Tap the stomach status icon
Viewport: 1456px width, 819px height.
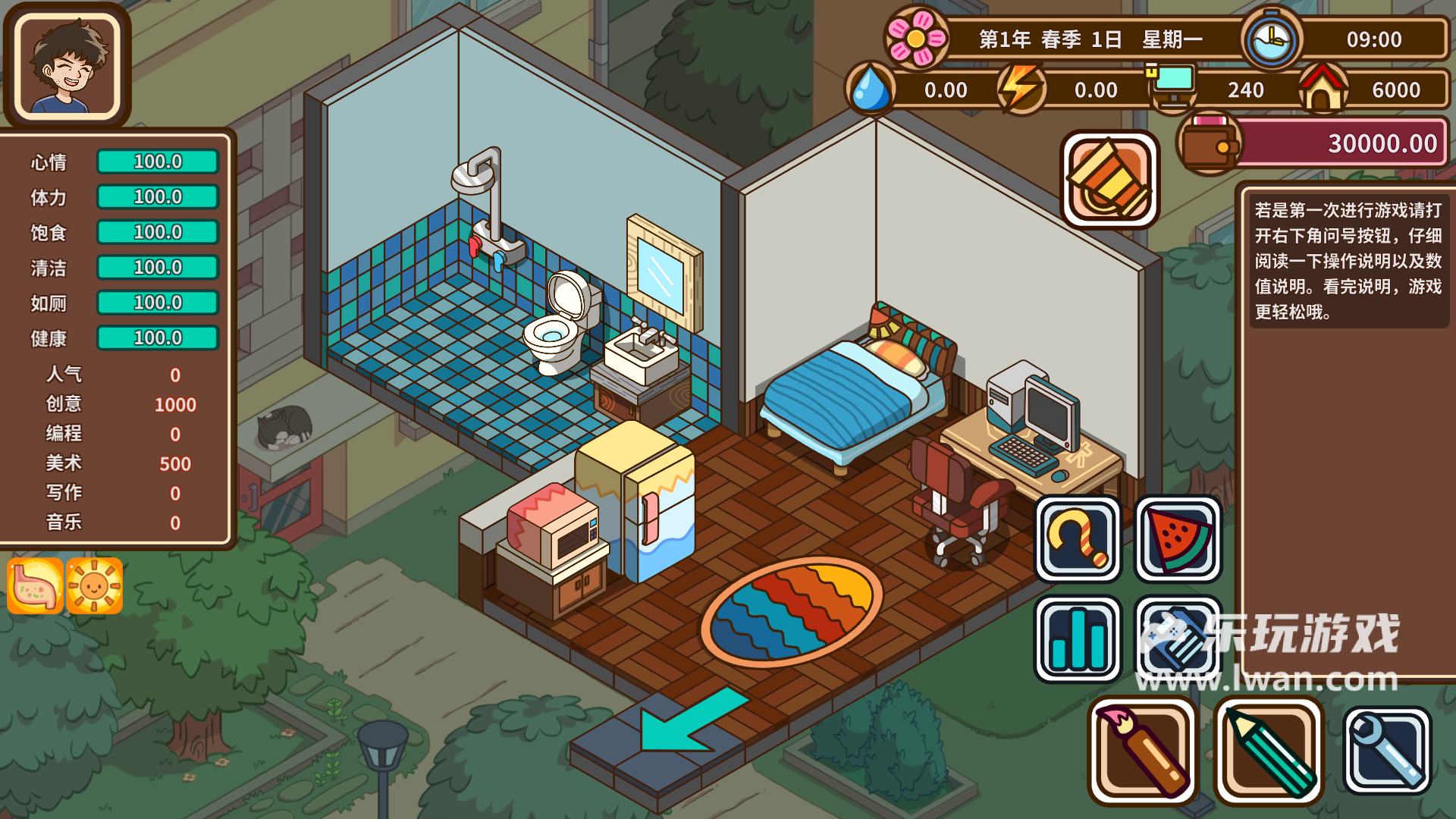click(35, 586)
